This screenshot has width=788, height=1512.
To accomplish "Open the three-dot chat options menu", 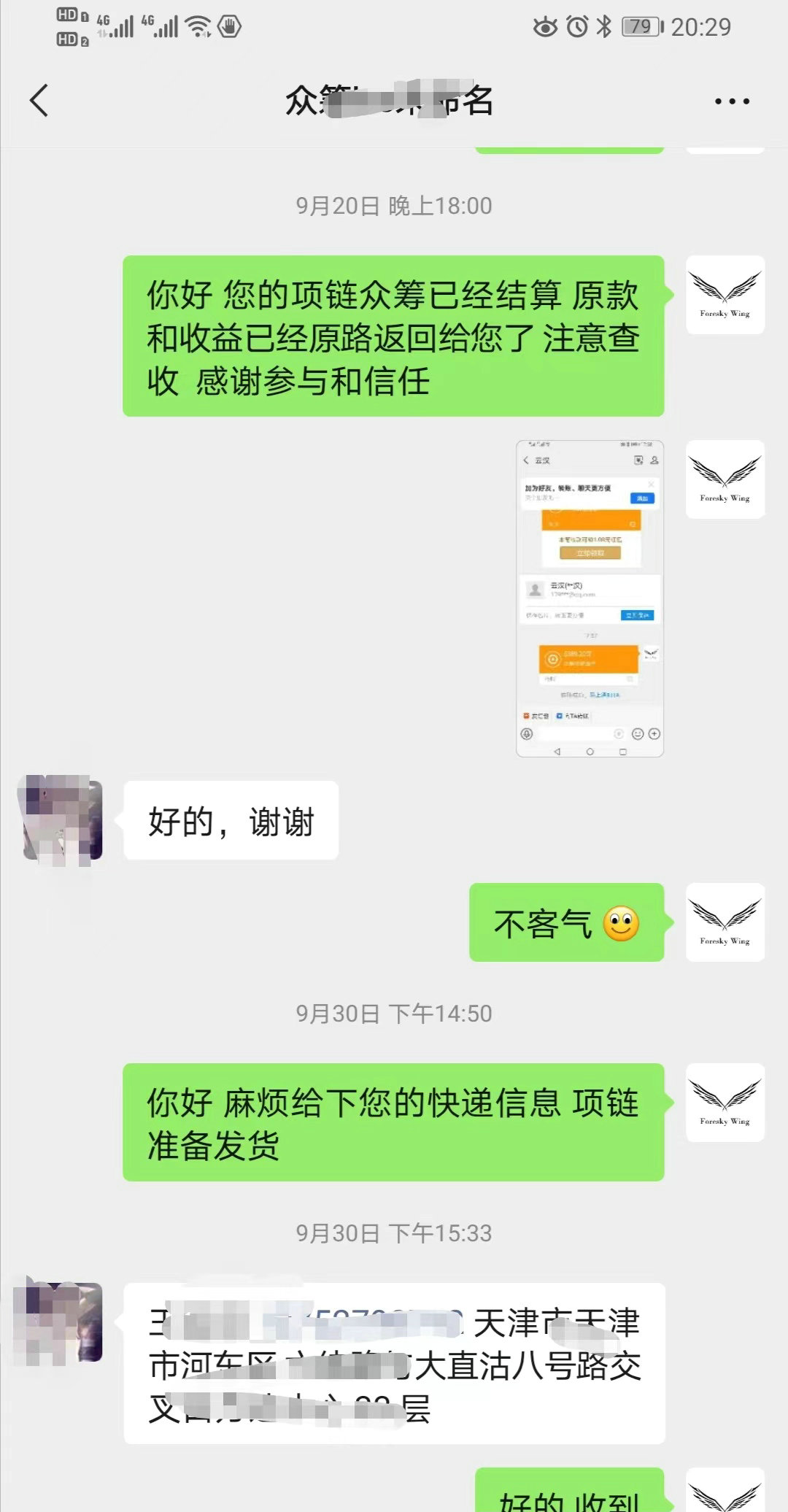I will pos(732,101).
